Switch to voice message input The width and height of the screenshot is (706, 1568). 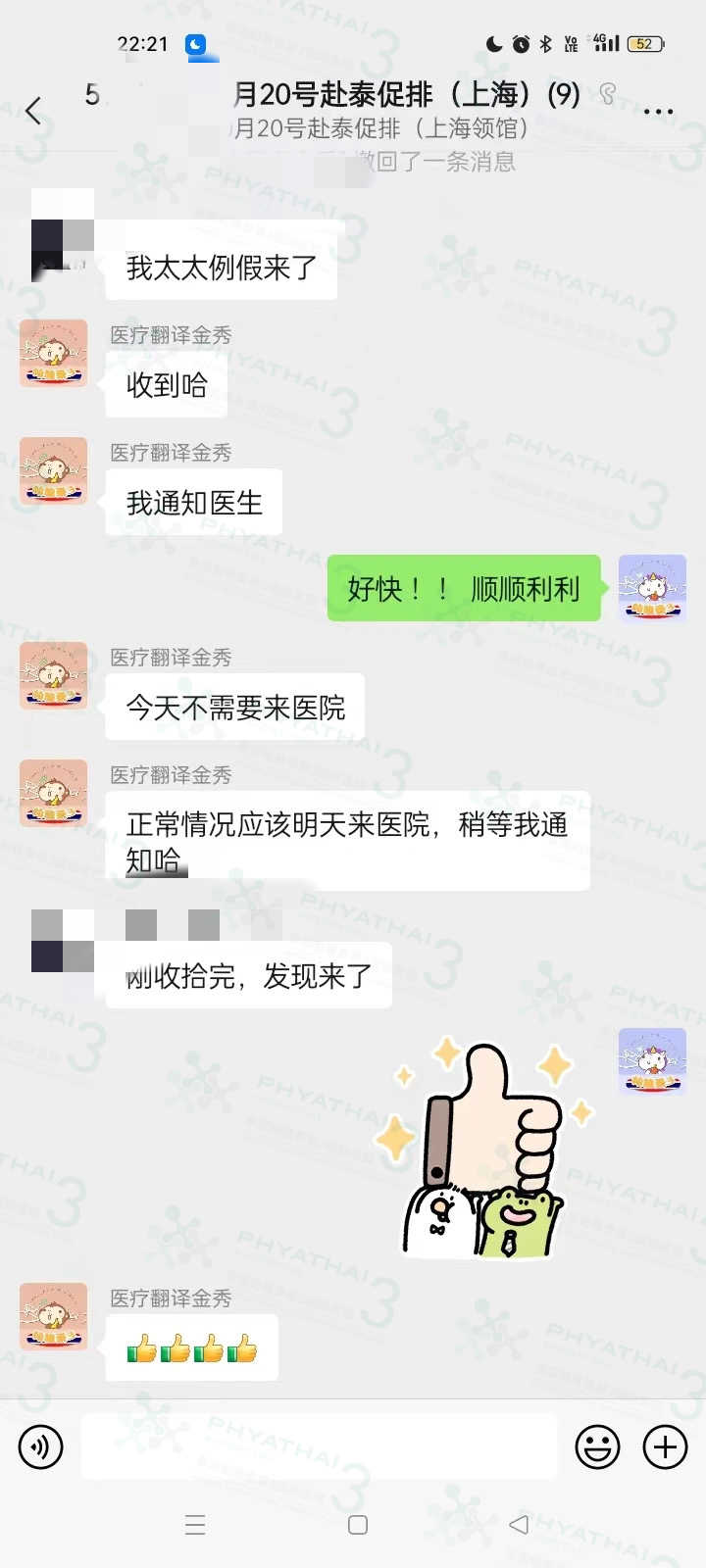[41, 1446]
